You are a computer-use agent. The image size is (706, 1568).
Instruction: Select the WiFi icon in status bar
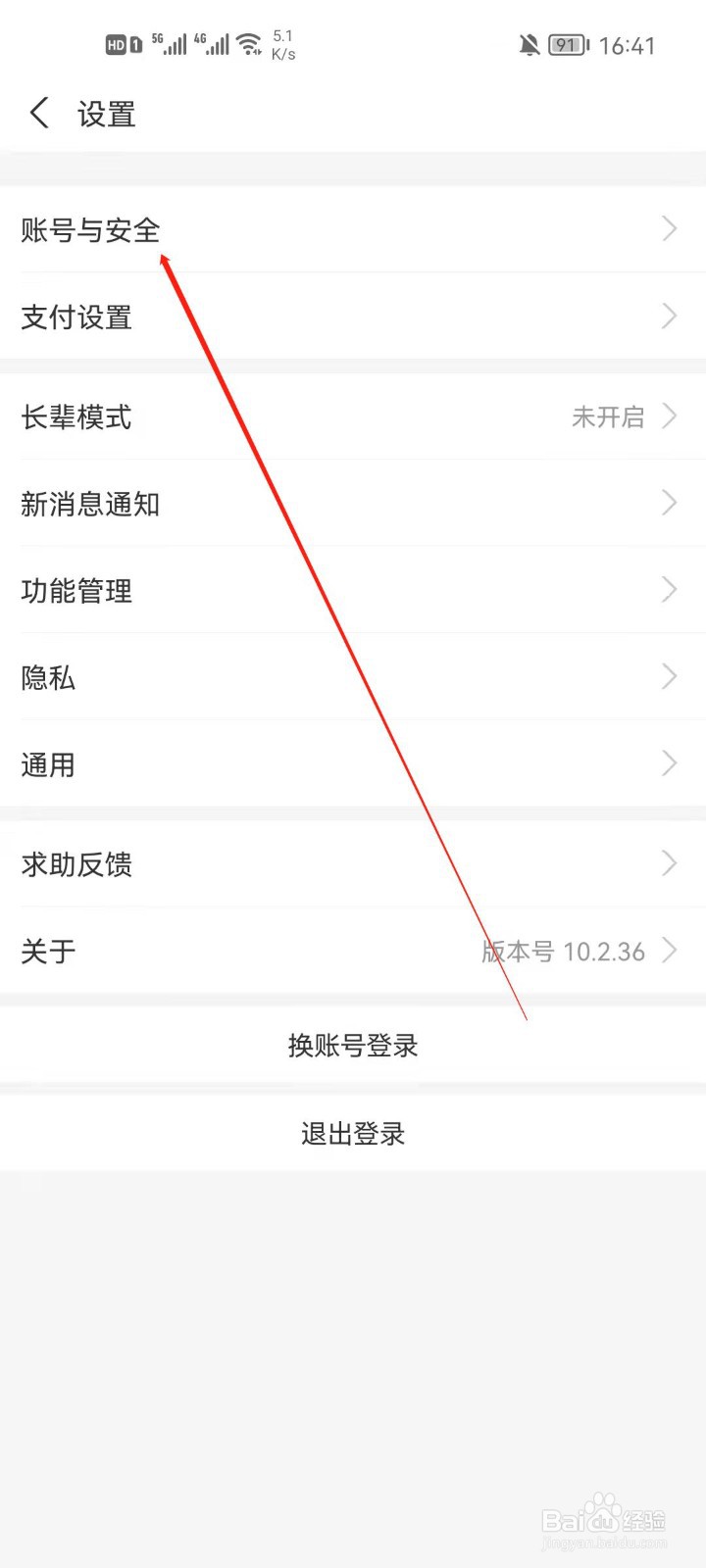click(241, 43)
